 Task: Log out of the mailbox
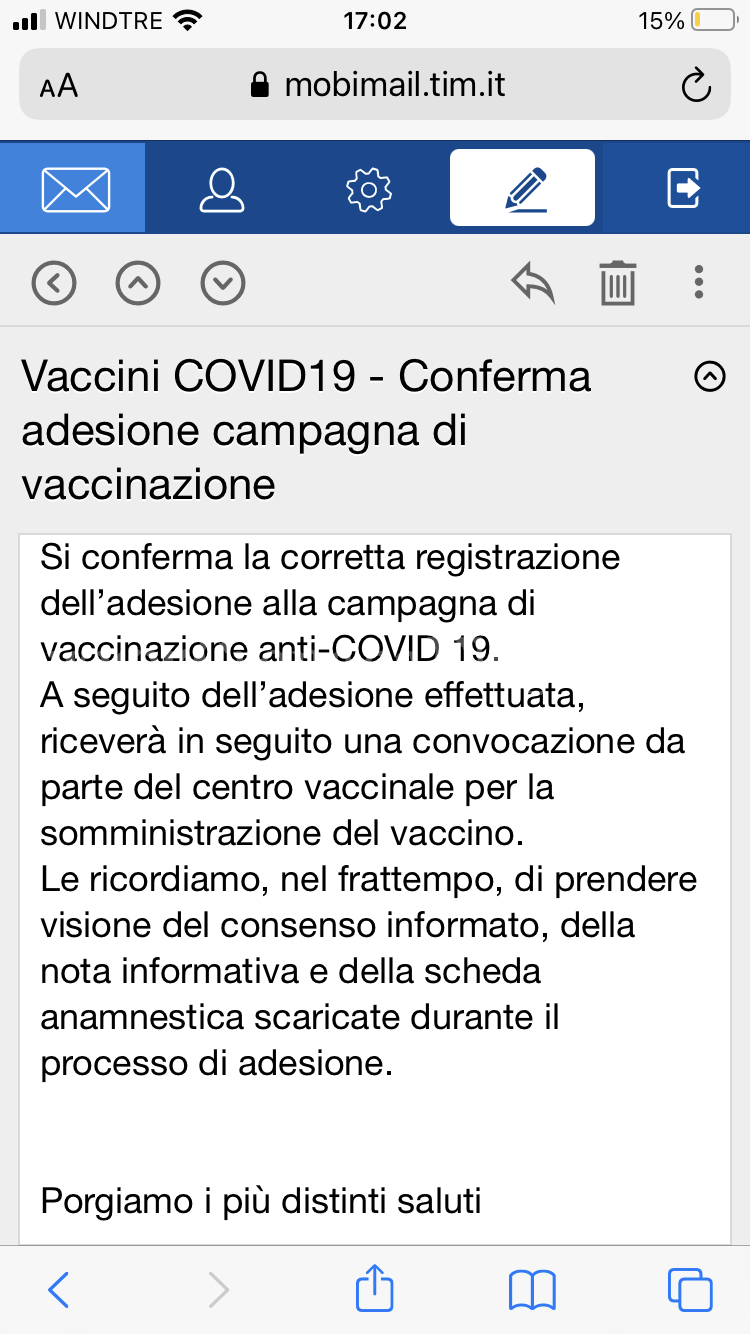pyautogui.click(x=683, y=188)
